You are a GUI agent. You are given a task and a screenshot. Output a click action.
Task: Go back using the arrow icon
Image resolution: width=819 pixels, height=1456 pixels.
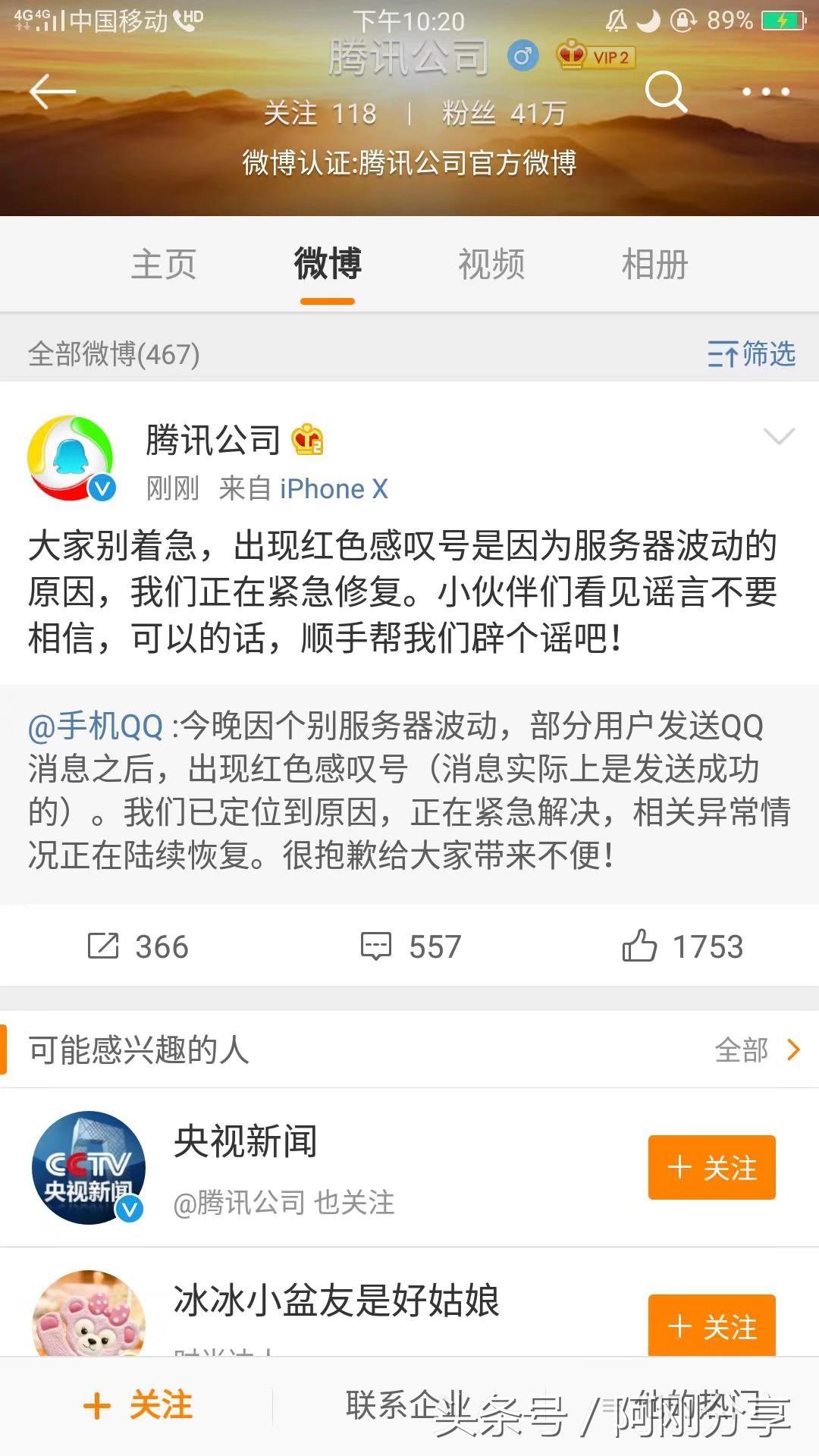tap(52, 92)
